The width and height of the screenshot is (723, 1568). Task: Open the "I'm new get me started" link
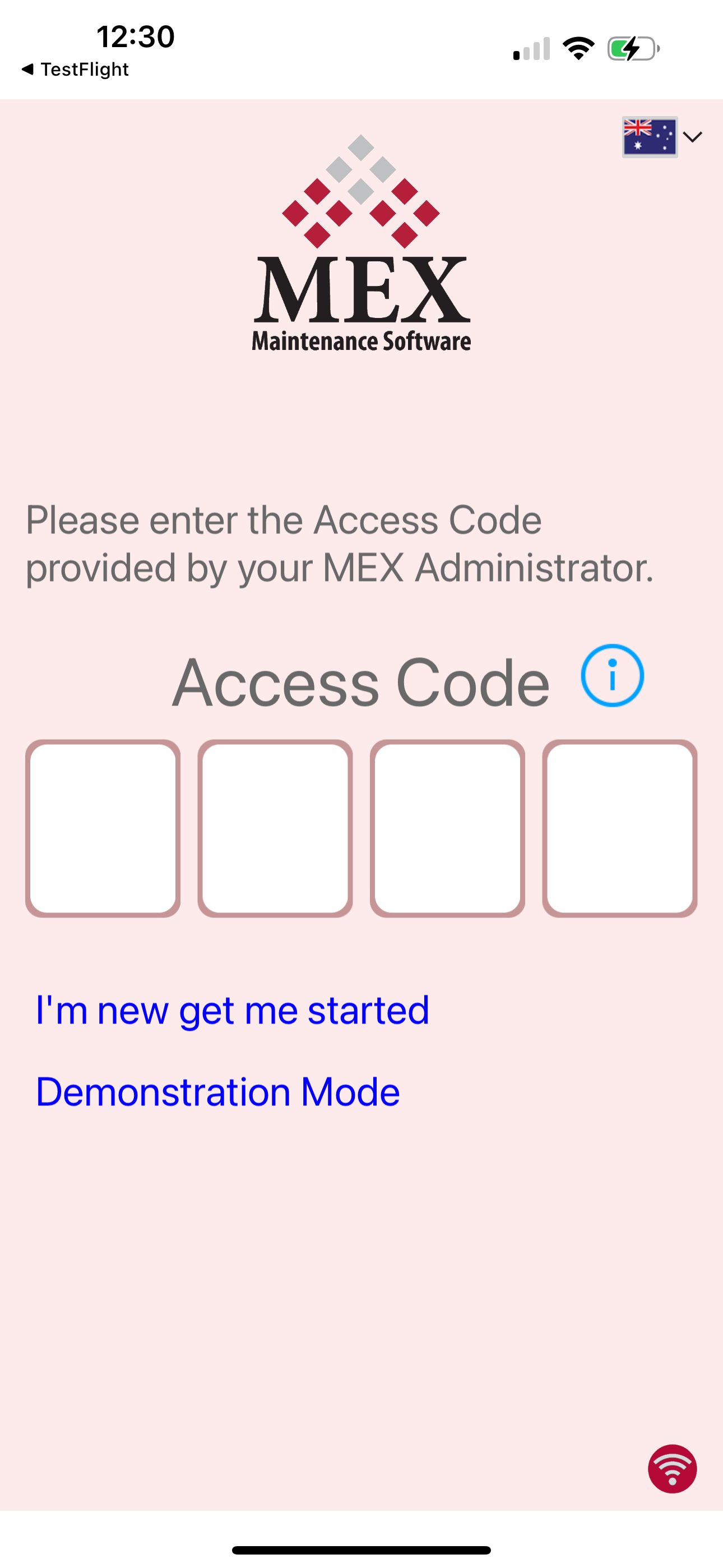[233, 1011]
